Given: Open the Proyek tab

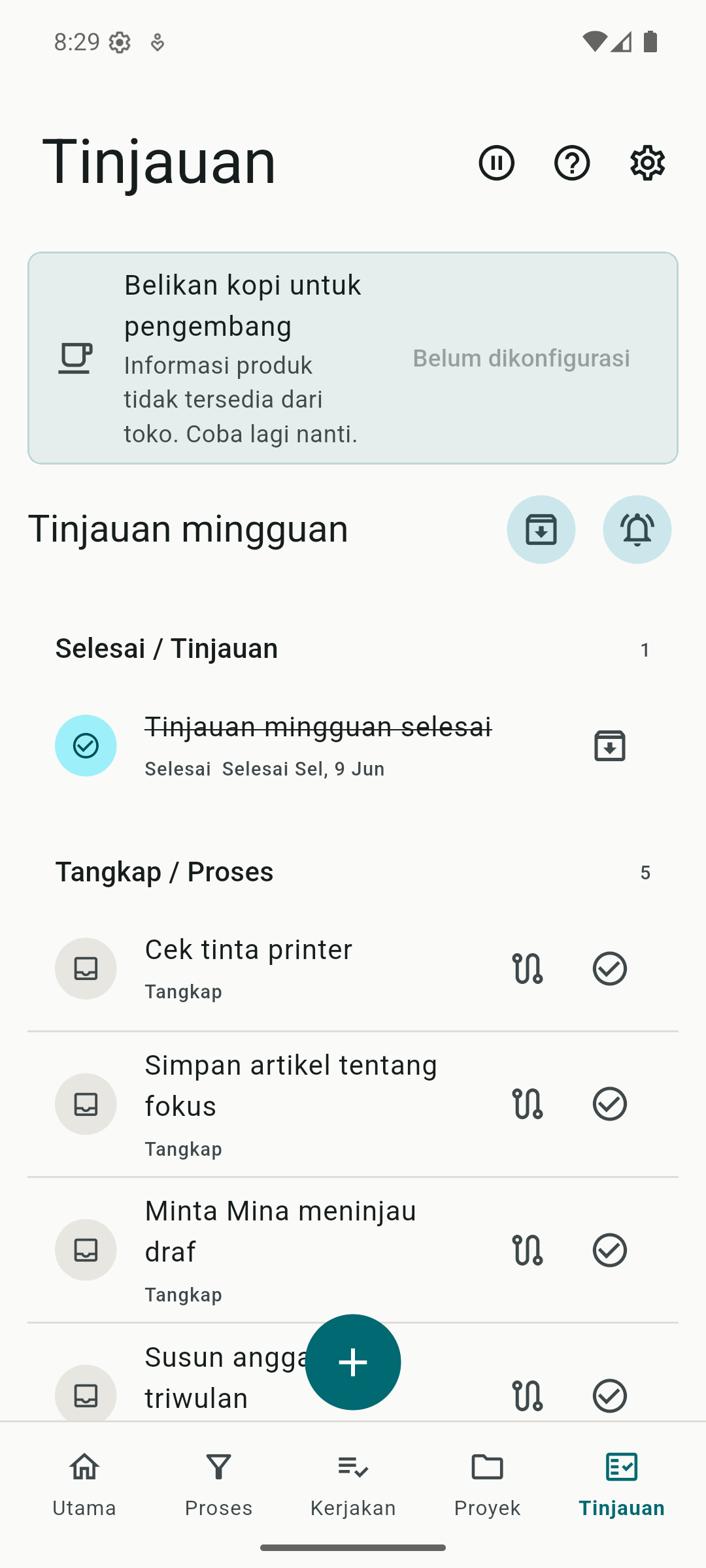Looking at the screenshot, I should click(487, 1484).
